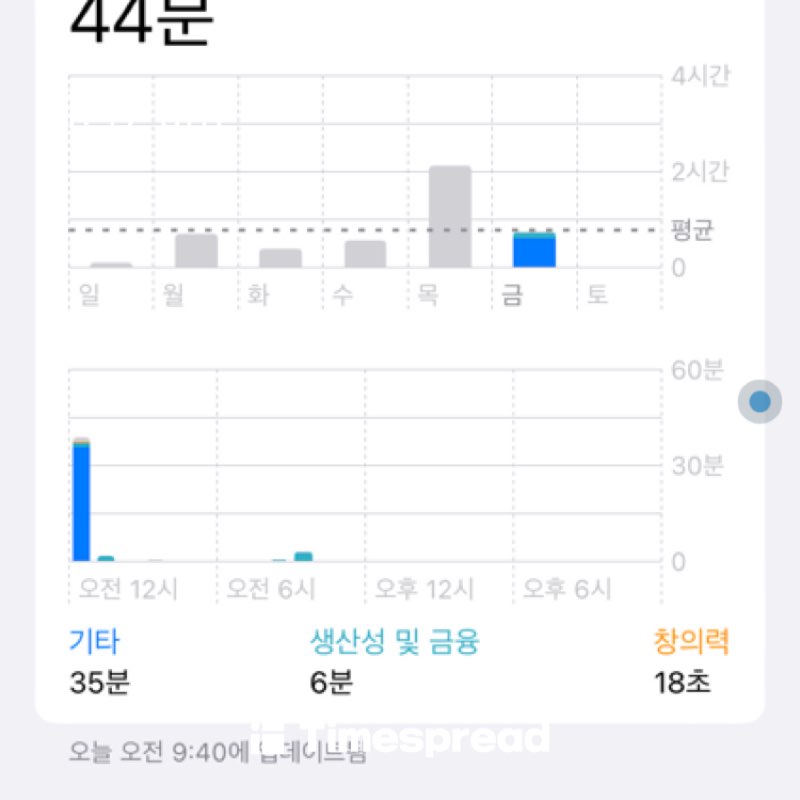Pick the 일 bar in weekly chart
The image size is (800, 800).
pyautogui.click(x=111, y=264)
